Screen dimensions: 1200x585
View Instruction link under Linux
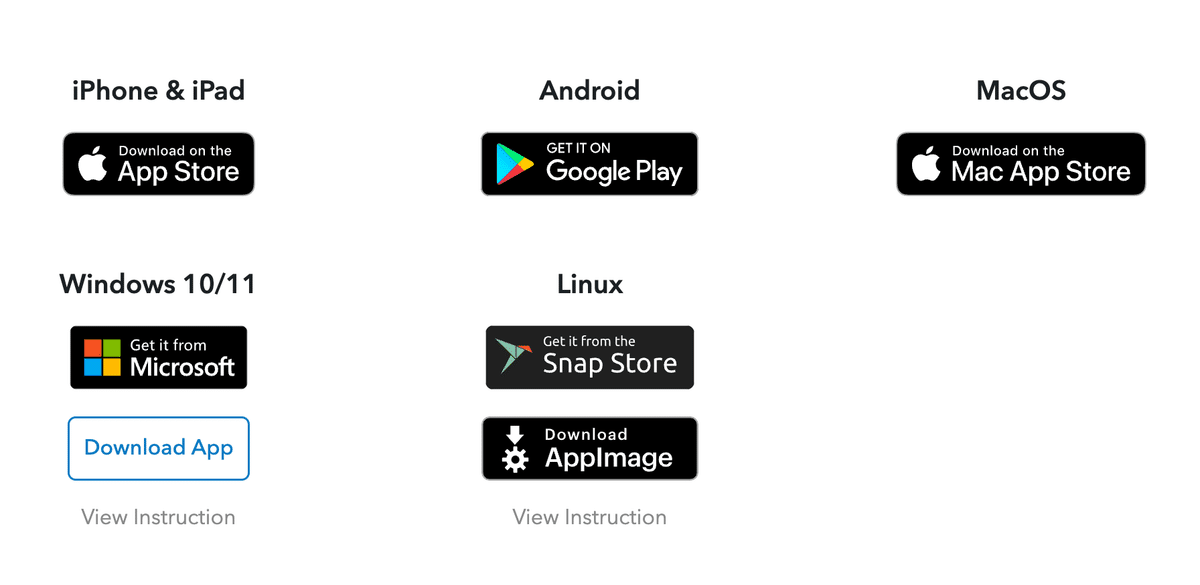589,517
